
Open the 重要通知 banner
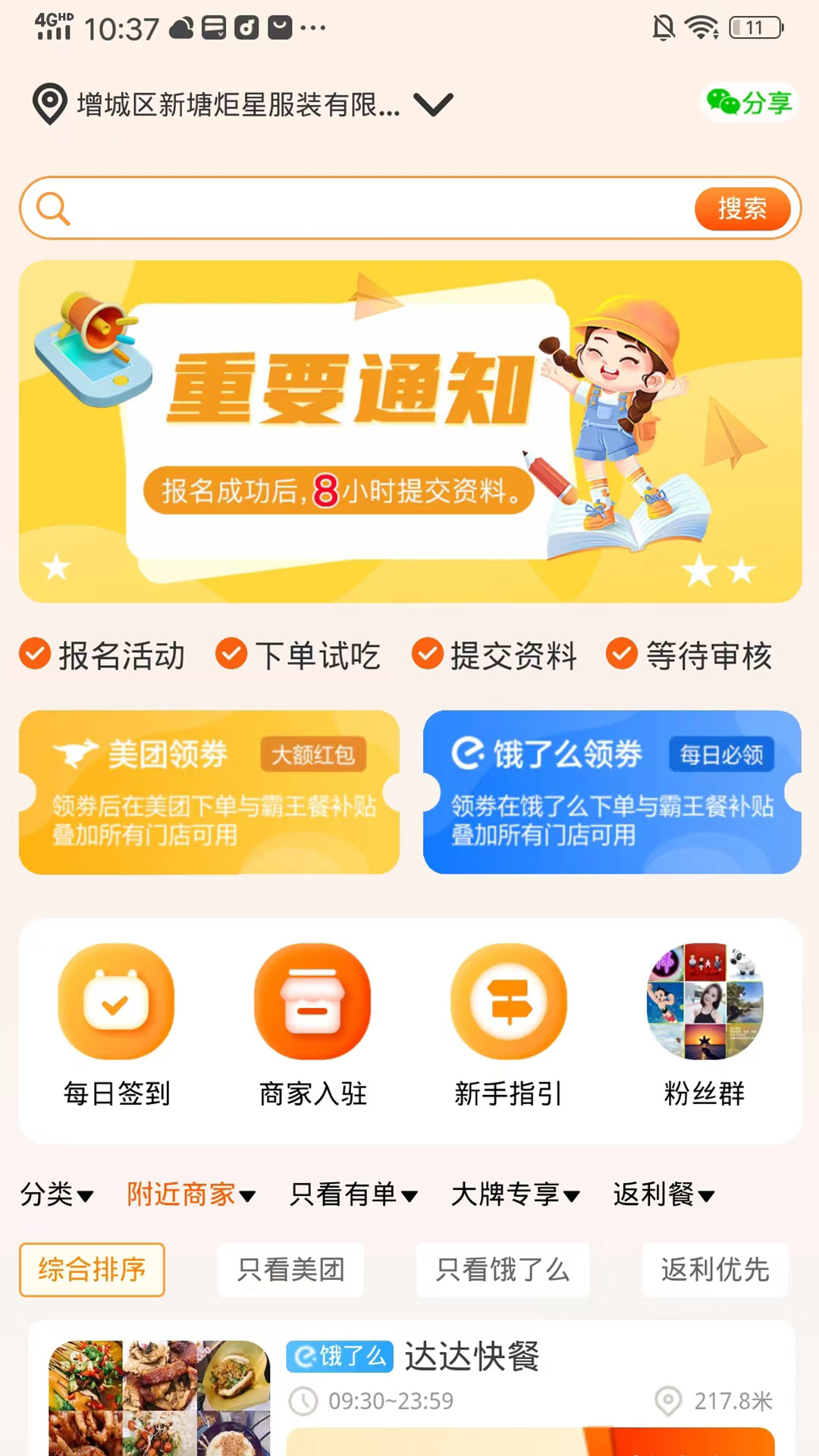coord(409,431)
